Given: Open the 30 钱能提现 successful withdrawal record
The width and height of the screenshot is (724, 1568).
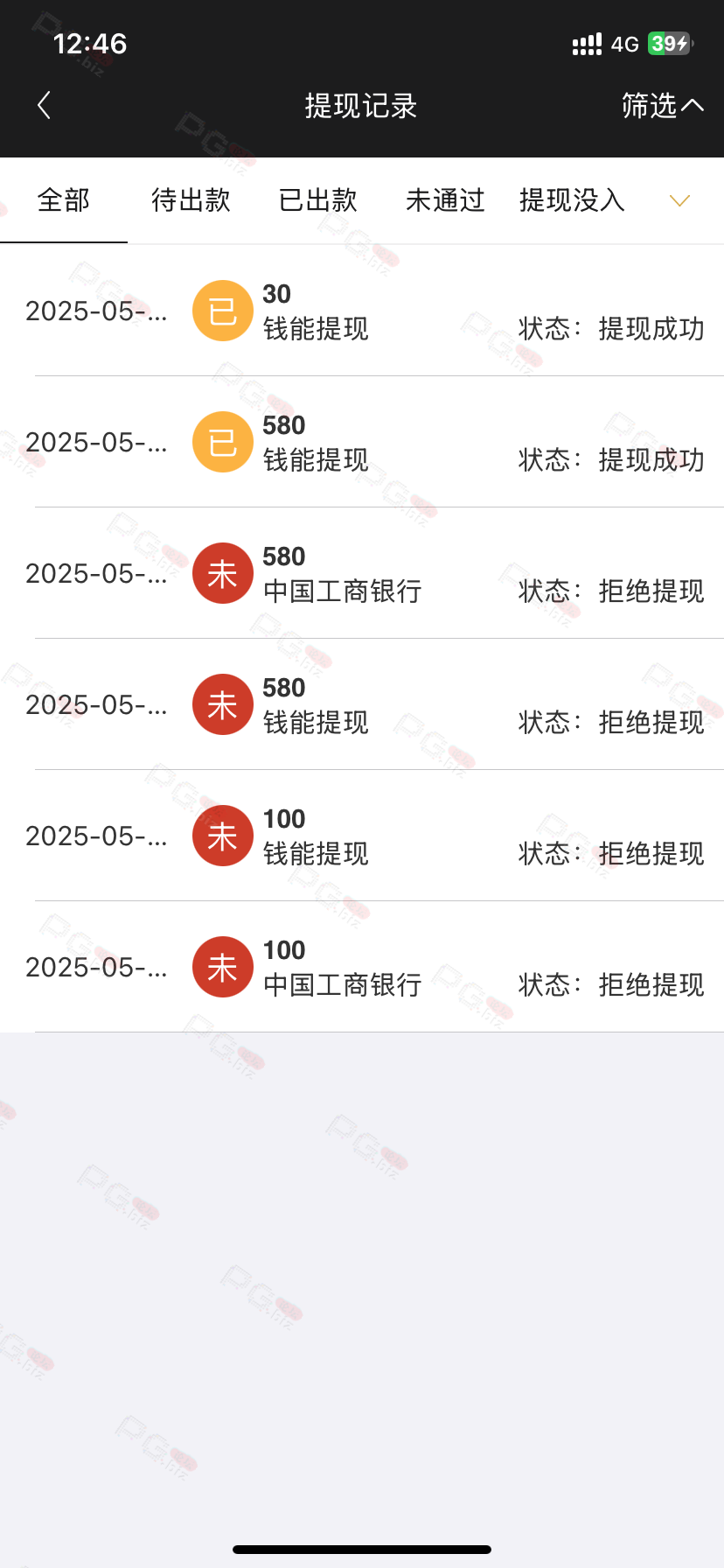Looking at the screenshot, I should pos(362,311).
